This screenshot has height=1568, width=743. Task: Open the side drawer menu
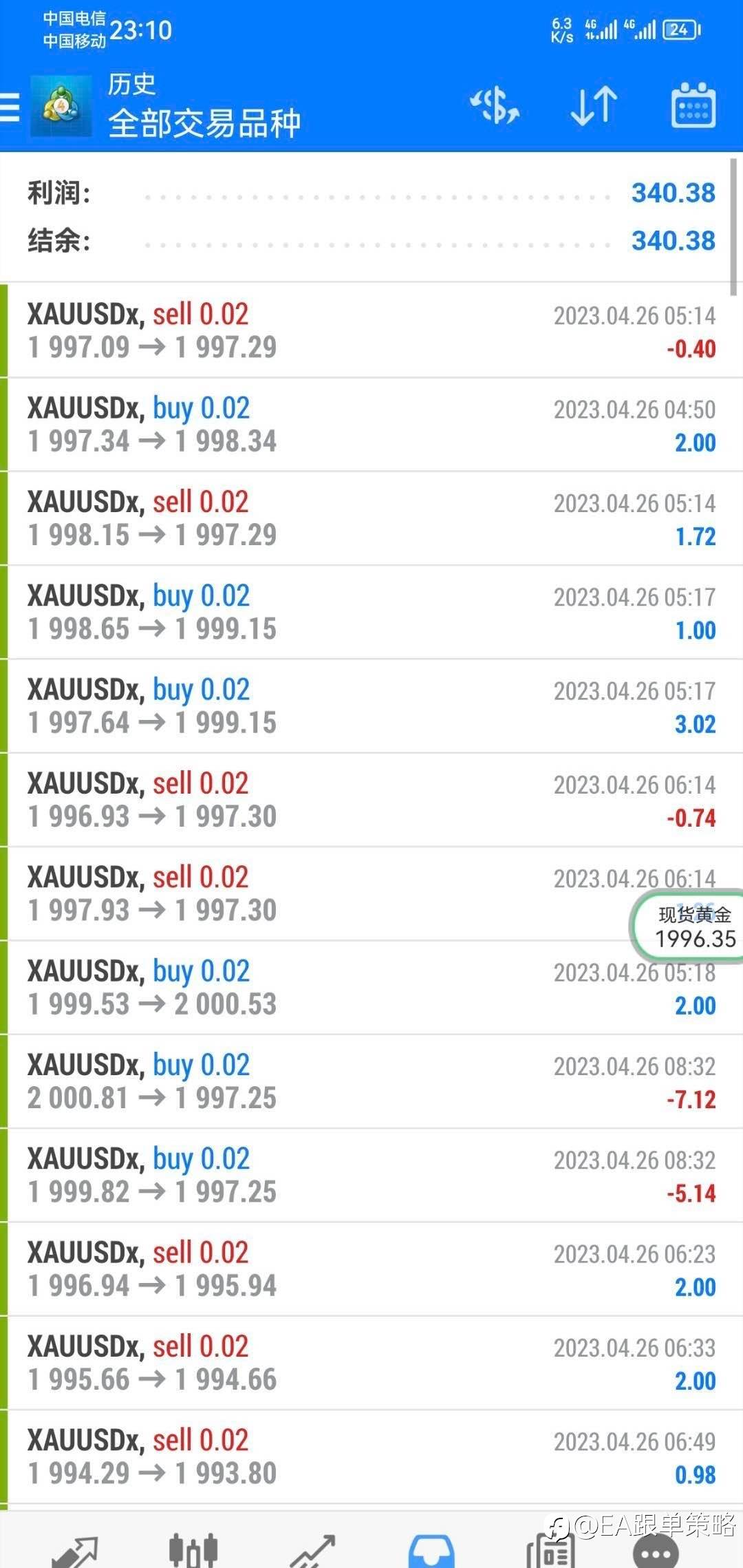tap(10, 107)
